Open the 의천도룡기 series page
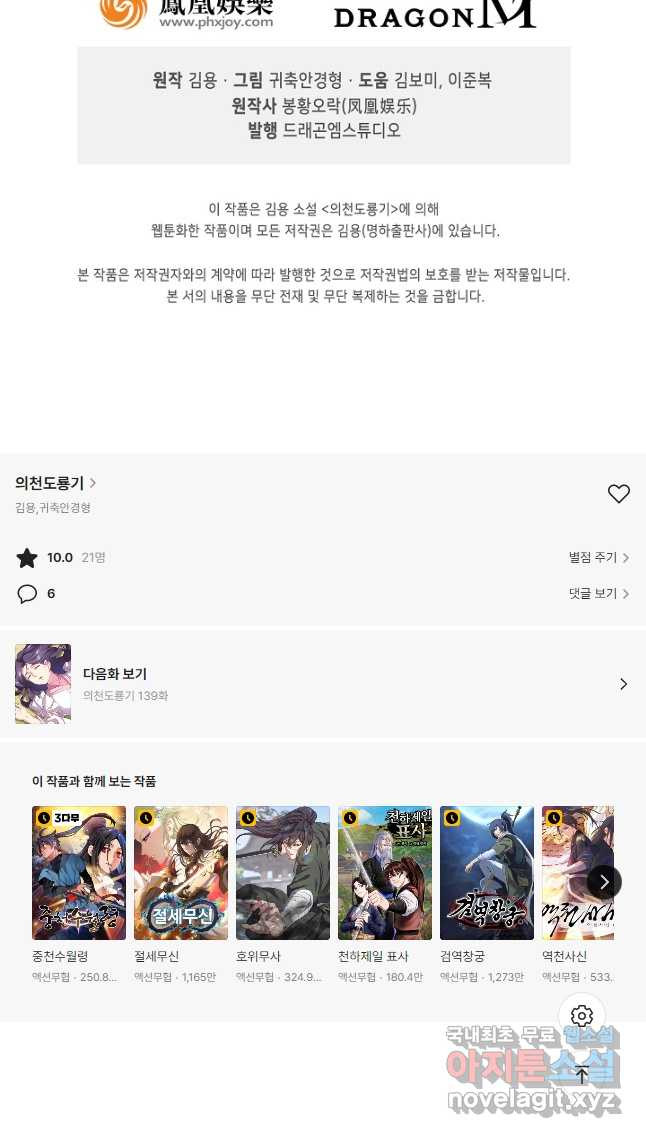This screenshot has width=646, height=1138. tap(55, 483)
